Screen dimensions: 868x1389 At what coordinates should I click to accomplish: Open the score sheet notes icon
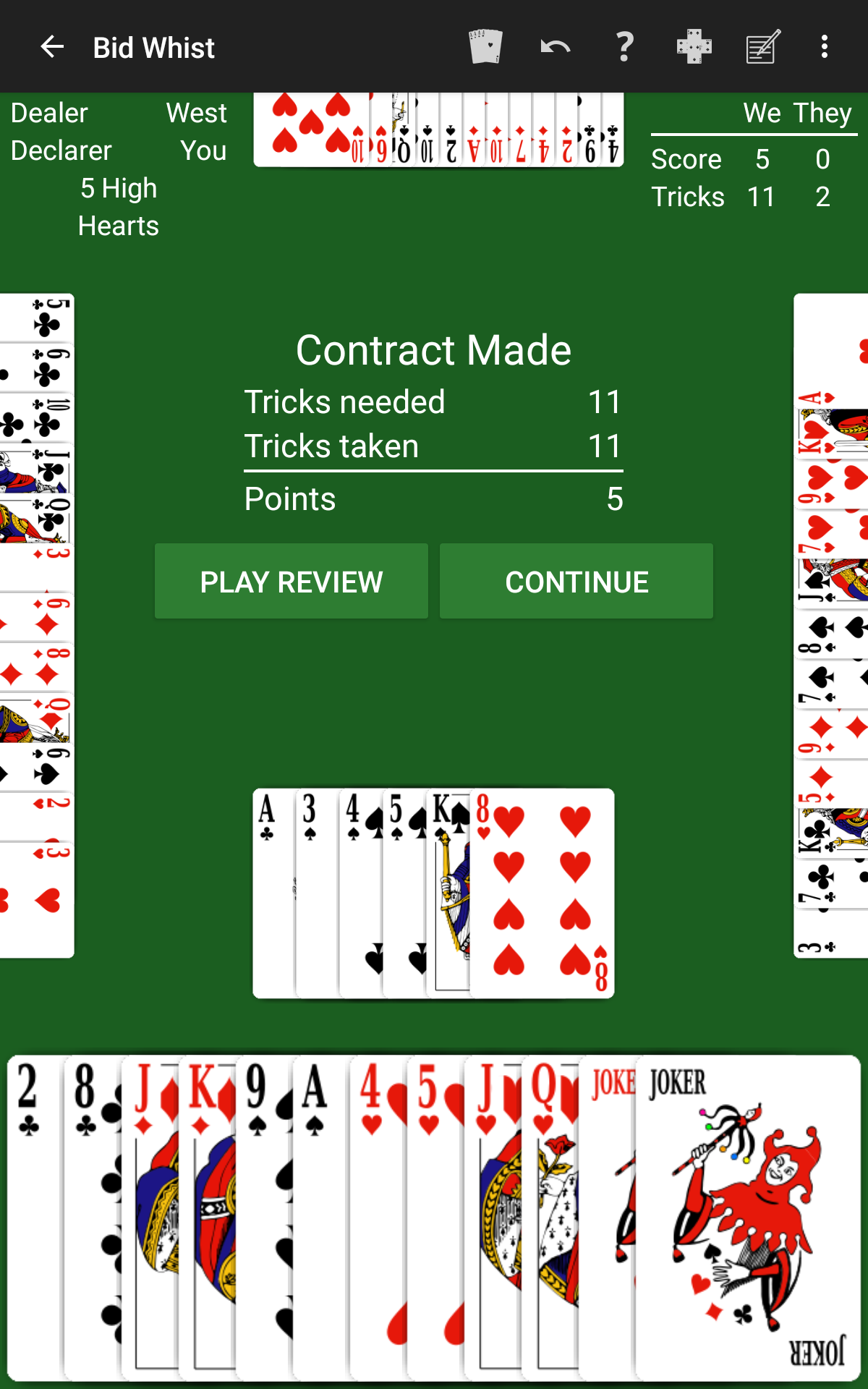pos(763,47)
